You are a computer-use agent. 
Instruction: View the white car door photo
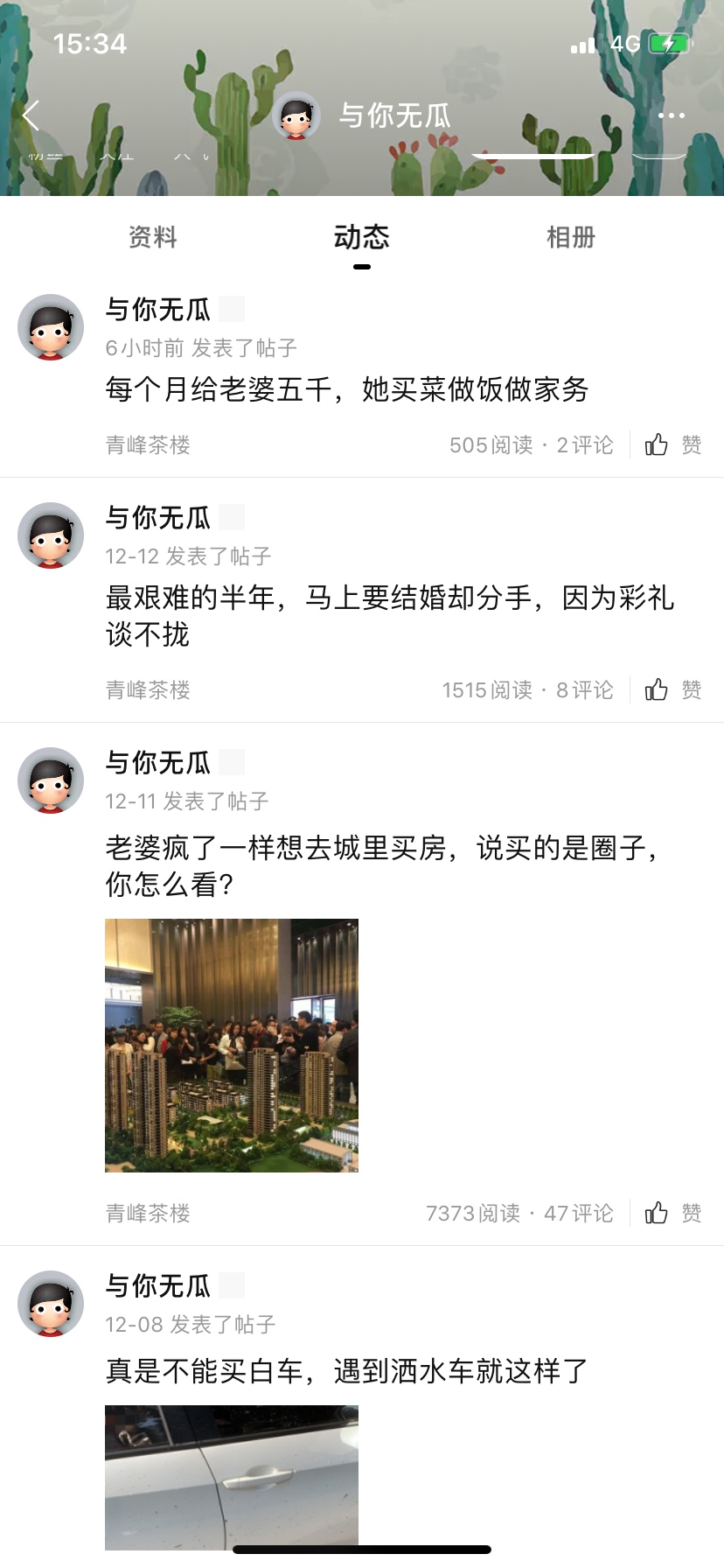[232, 1477]
